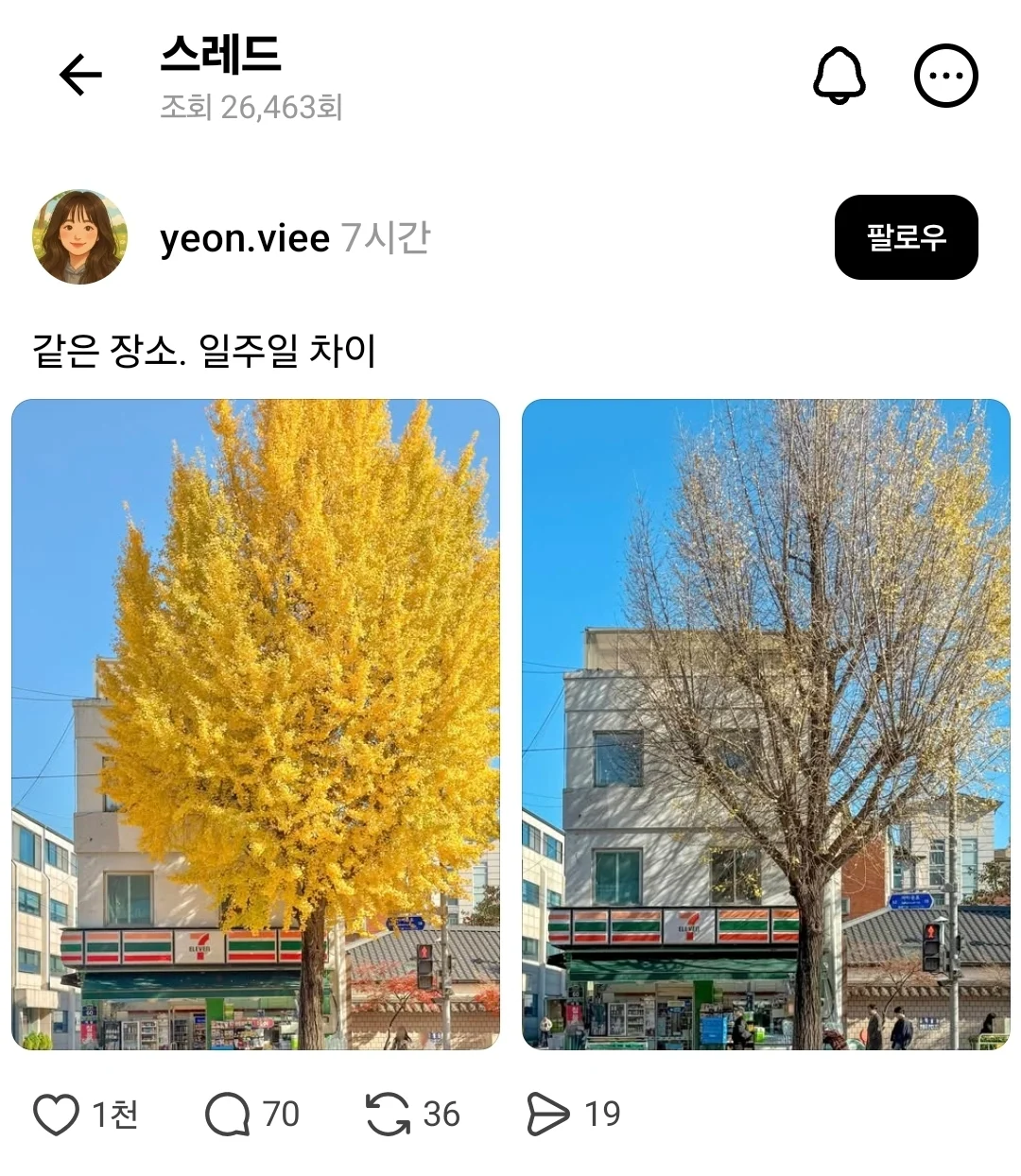This screenshot has width=1021, height=1176.
Task: Repost this thread
Action: tap(388, 1115)
